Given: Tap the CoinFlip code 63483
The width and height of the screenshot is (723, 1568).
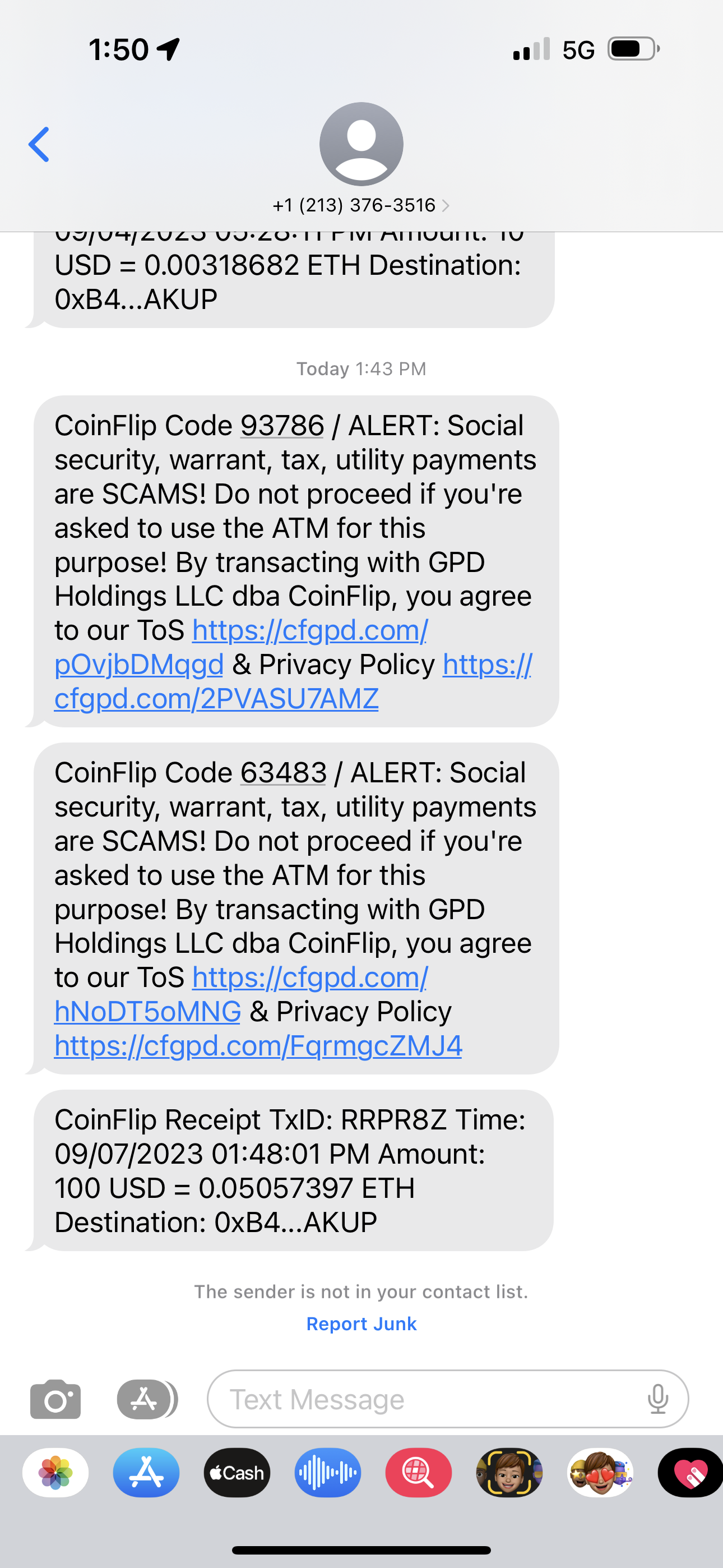Looking at the screenshot, I should point(283,772).
